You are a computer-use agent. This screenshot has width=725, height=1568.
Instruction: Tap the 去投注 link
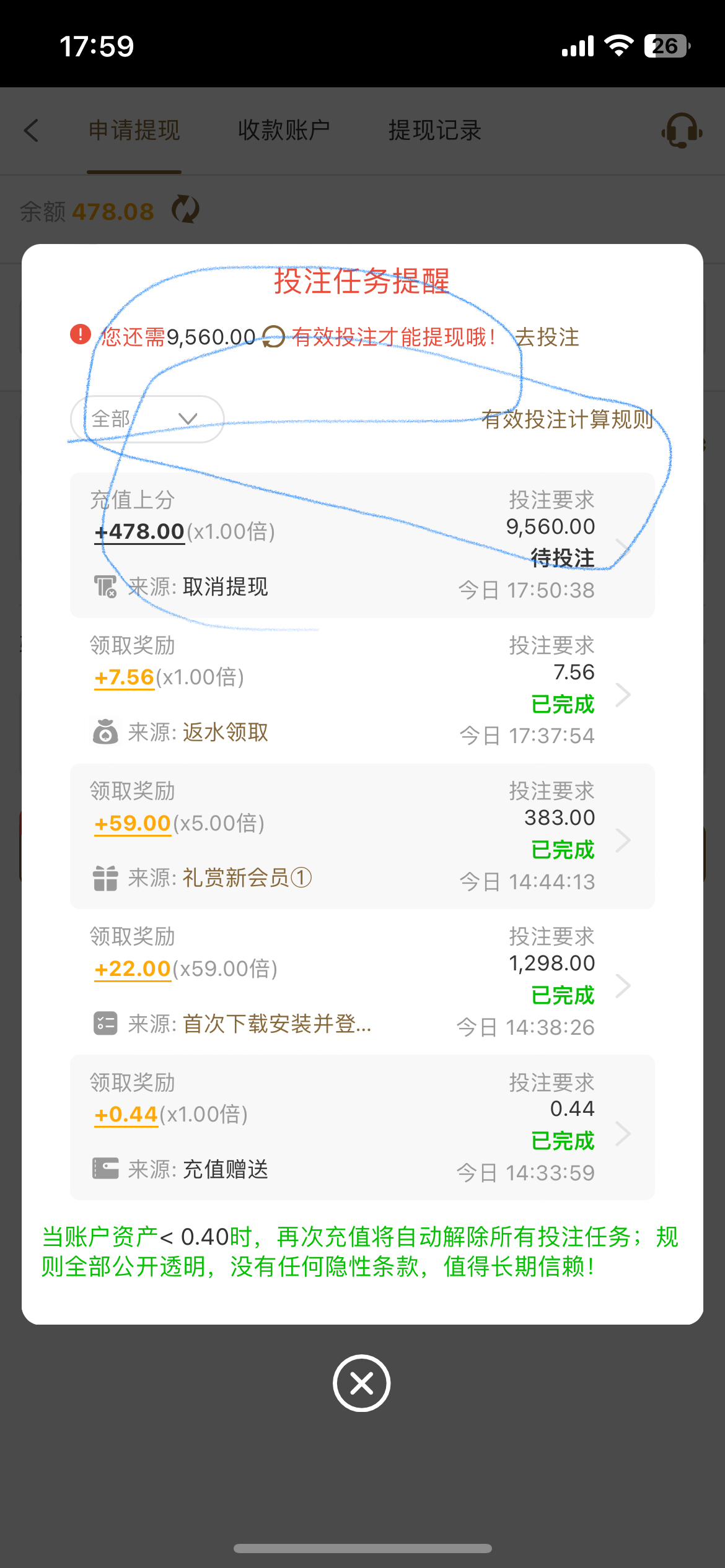coord(547,338)
